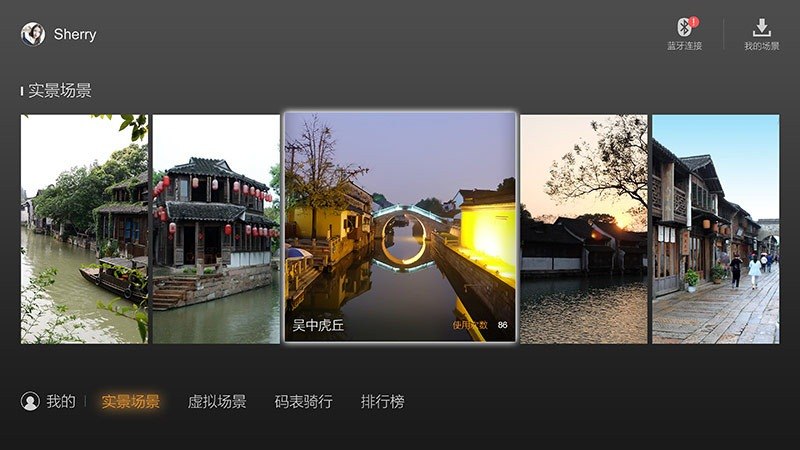Switch to the 实景场景 tab
The width and height of the screenshot is (800, 450).
point(130,402)
